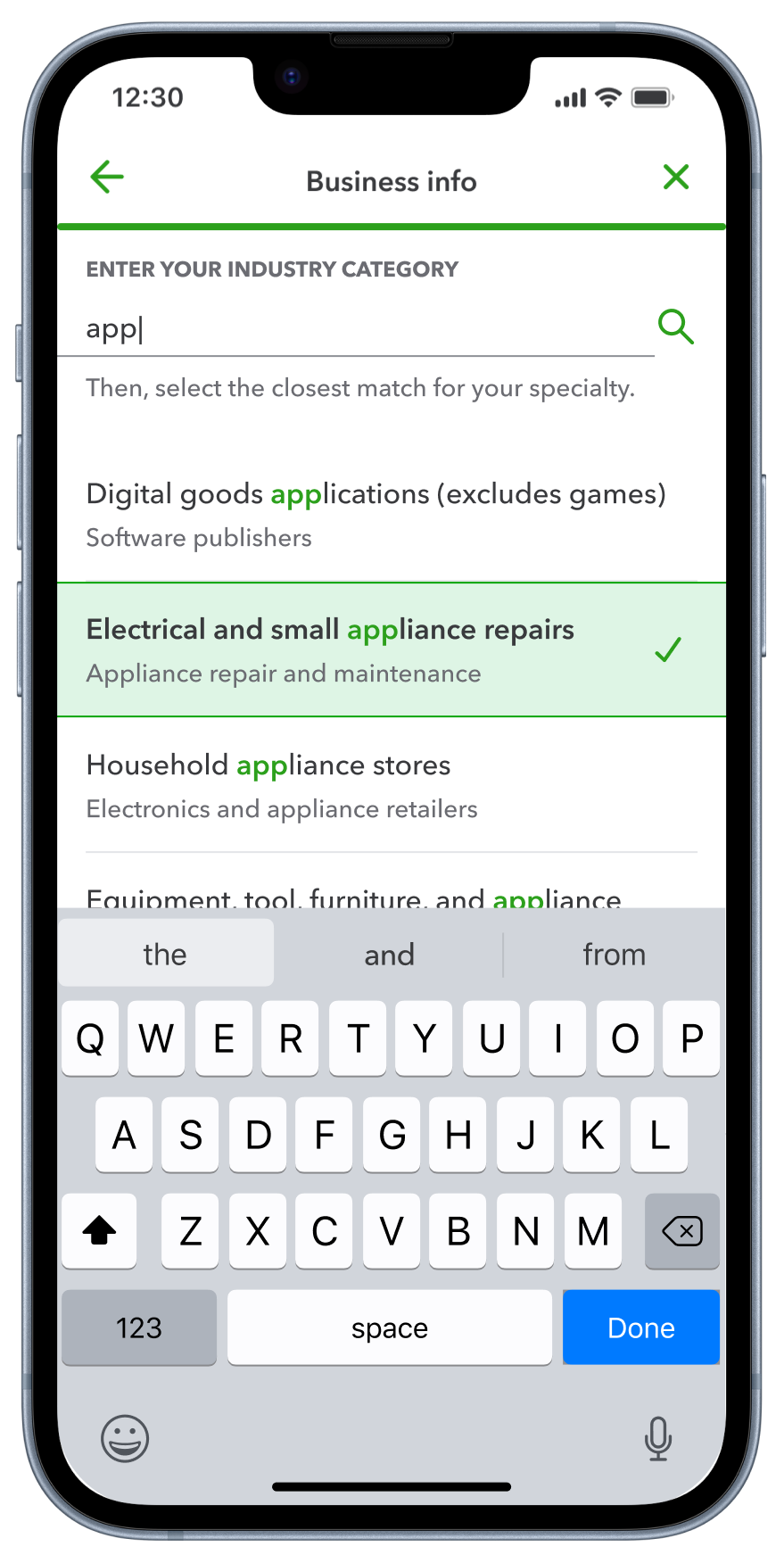Tap the green search magnifier icon
This screenshot has width=784, height=1563.
(675, 327)
